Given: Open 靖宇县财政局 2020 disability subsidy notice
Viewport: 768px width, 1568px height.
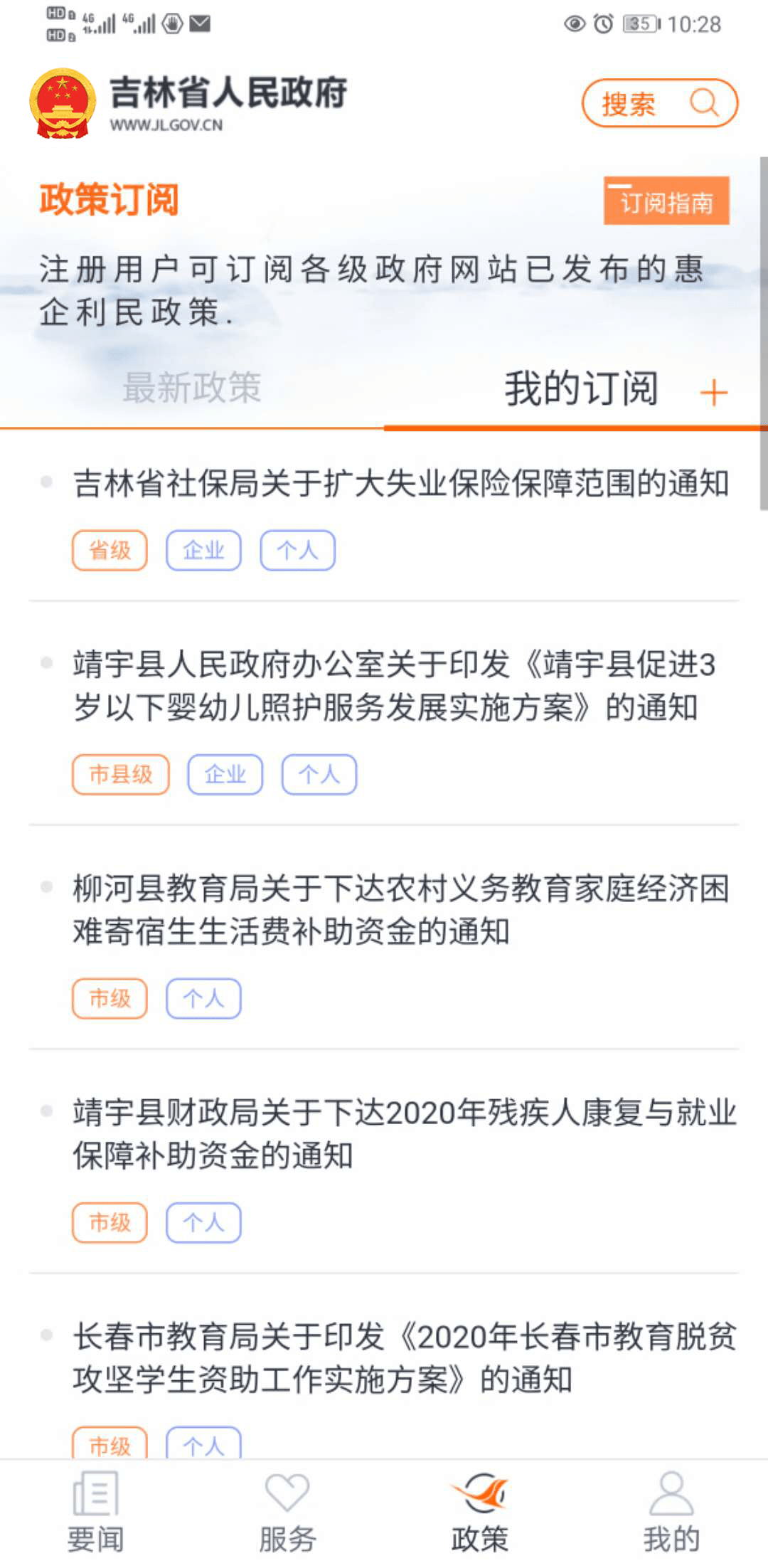Looking at the screenshot, I should (404, 1133).
